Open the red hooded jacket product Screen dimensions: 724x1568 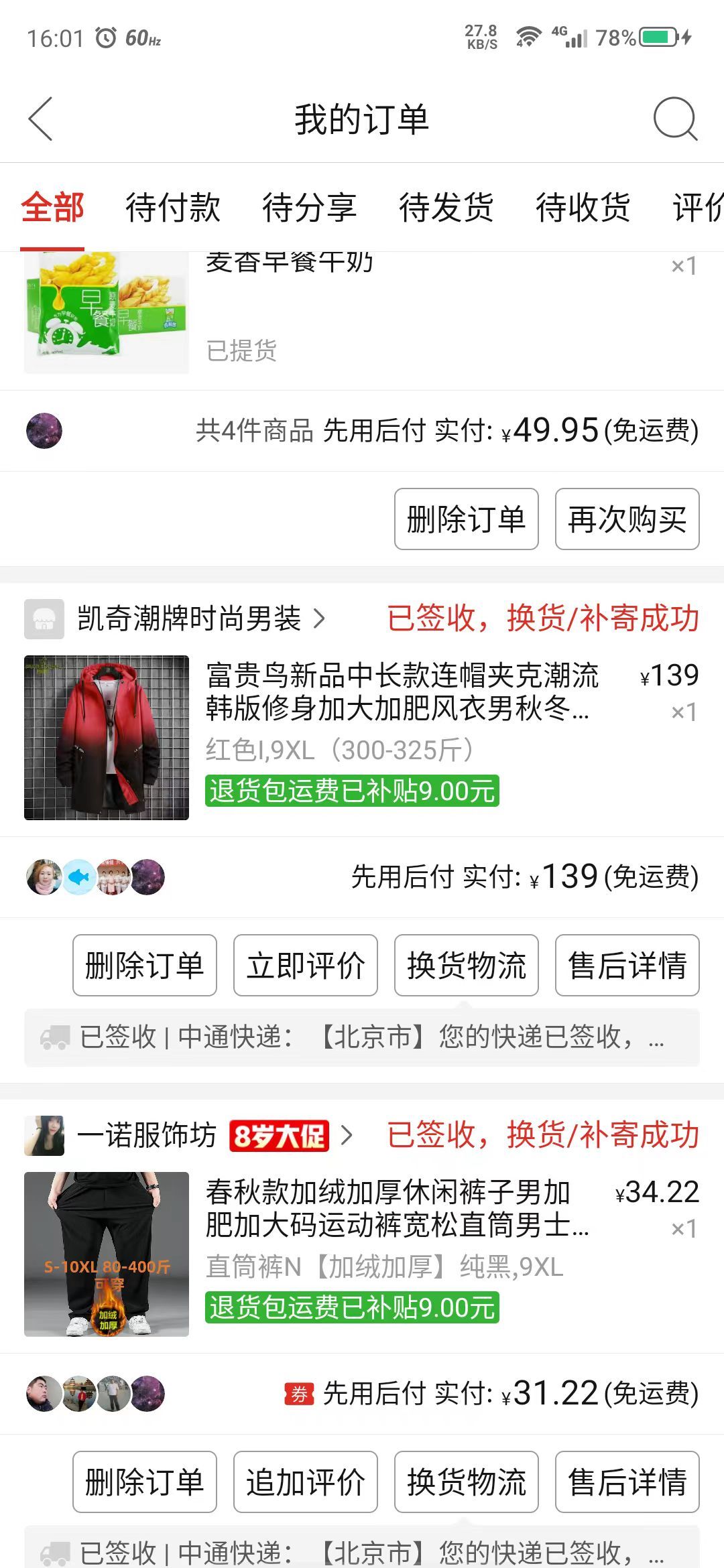[107, 738]
